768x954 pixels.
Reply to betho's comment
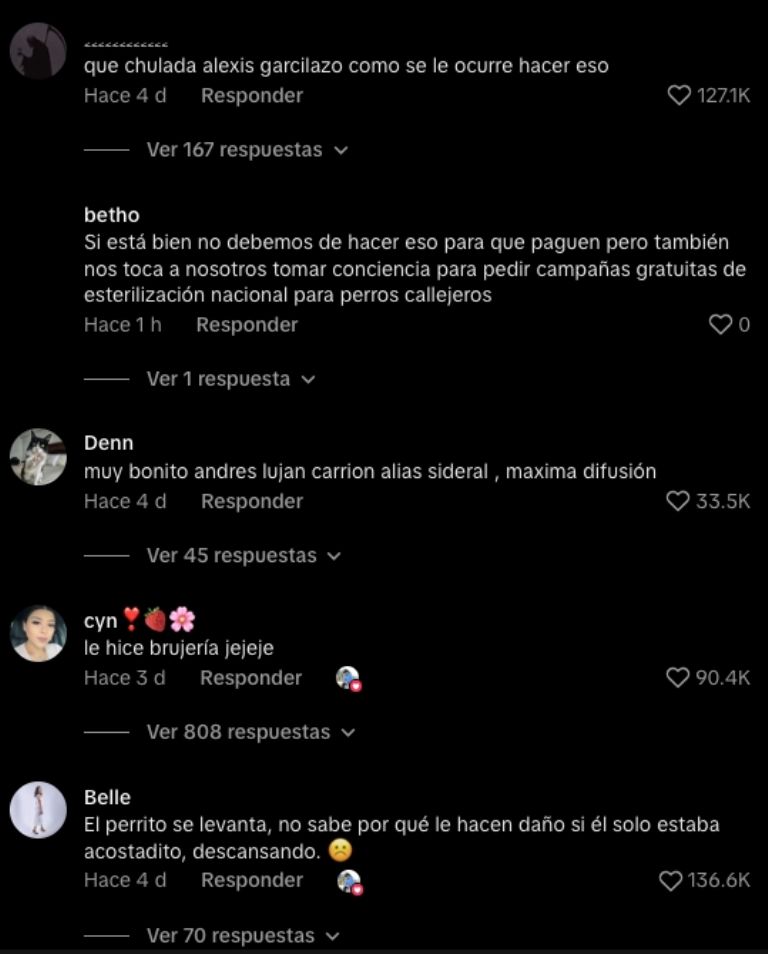[x=246, y=325]
